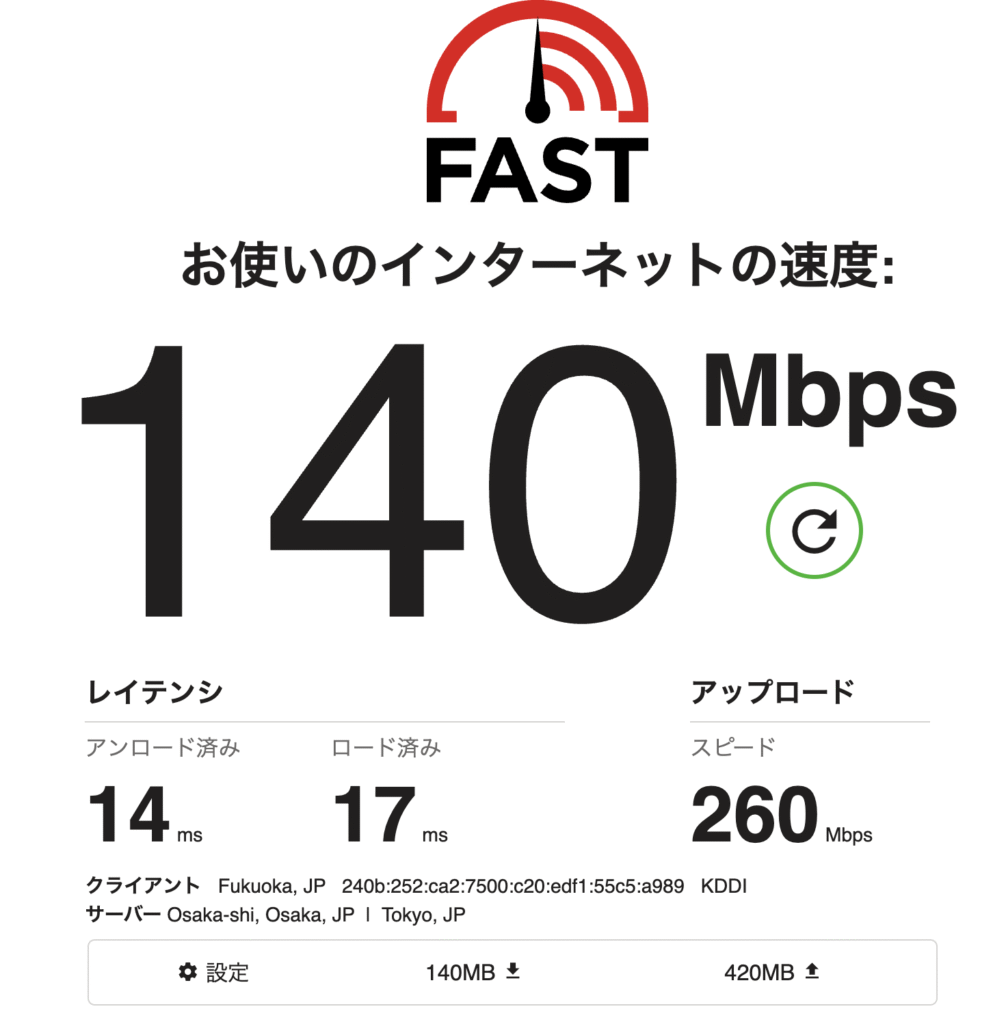Open the 設定 settings option
The width and height of the screenshot is (993, 1024).
[213, 972]
